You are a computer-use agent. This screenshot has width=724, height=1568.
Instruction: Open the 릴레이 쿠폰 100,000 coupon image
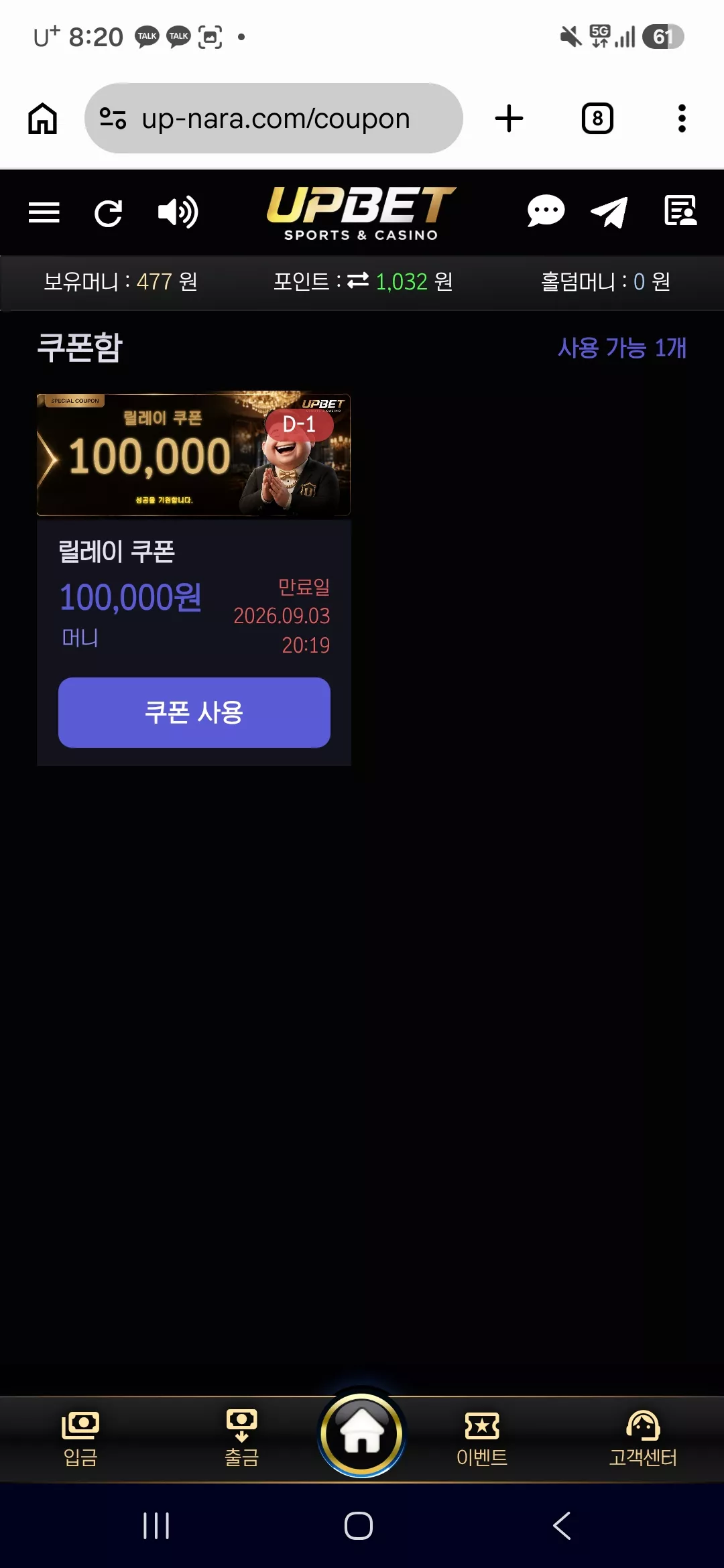tap(194, 455)
